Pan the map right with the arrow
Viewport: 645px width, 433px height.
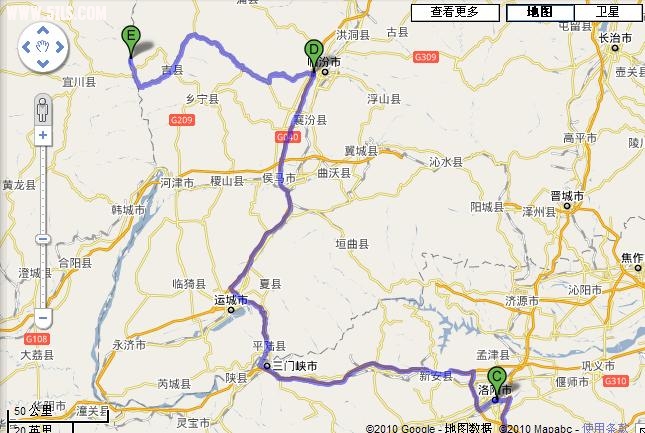(60, 47)
